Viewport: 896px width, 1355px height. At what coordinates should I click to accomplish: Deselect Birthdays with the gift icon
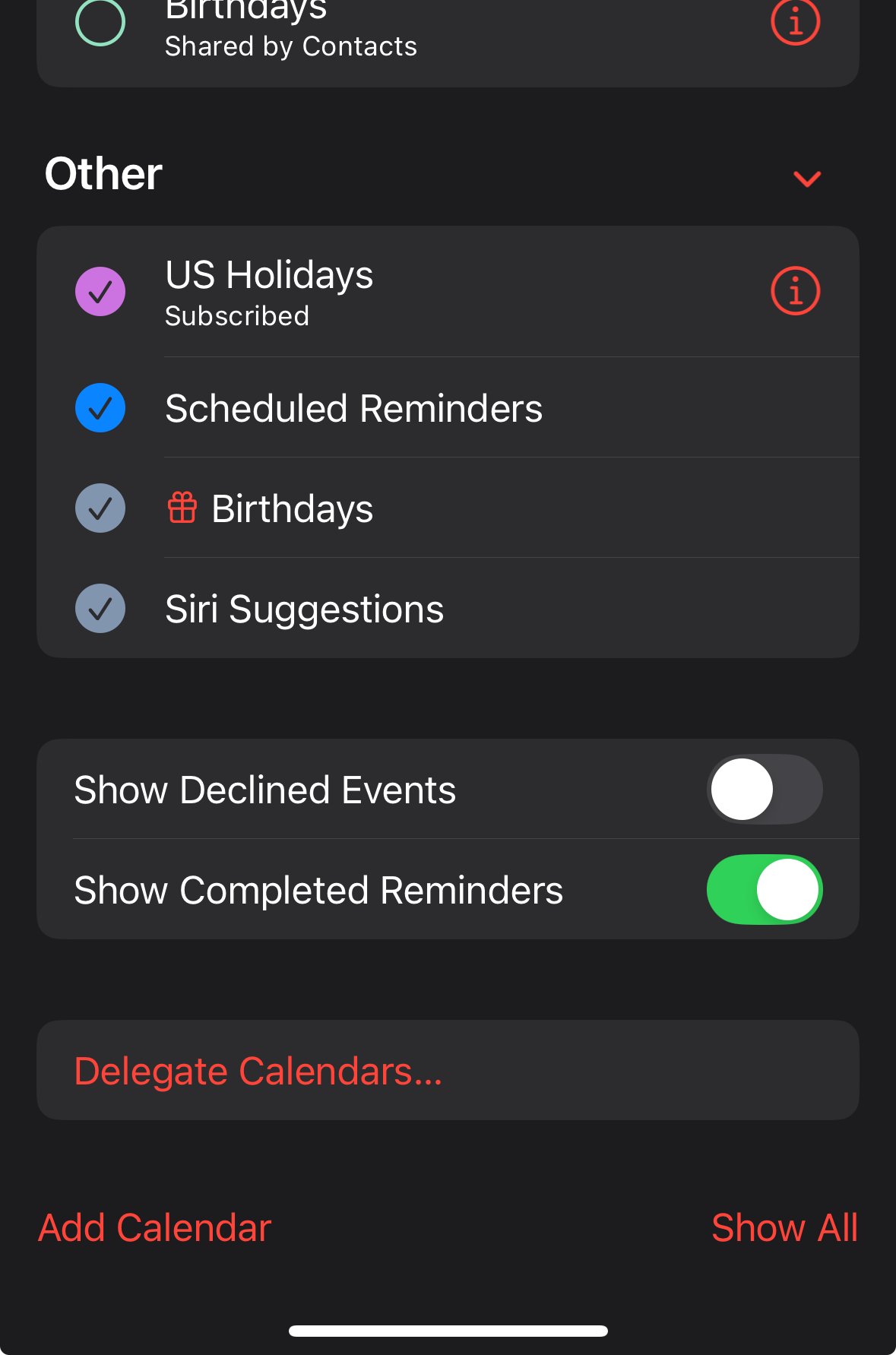pyautogui.click(x=100, y=508)
